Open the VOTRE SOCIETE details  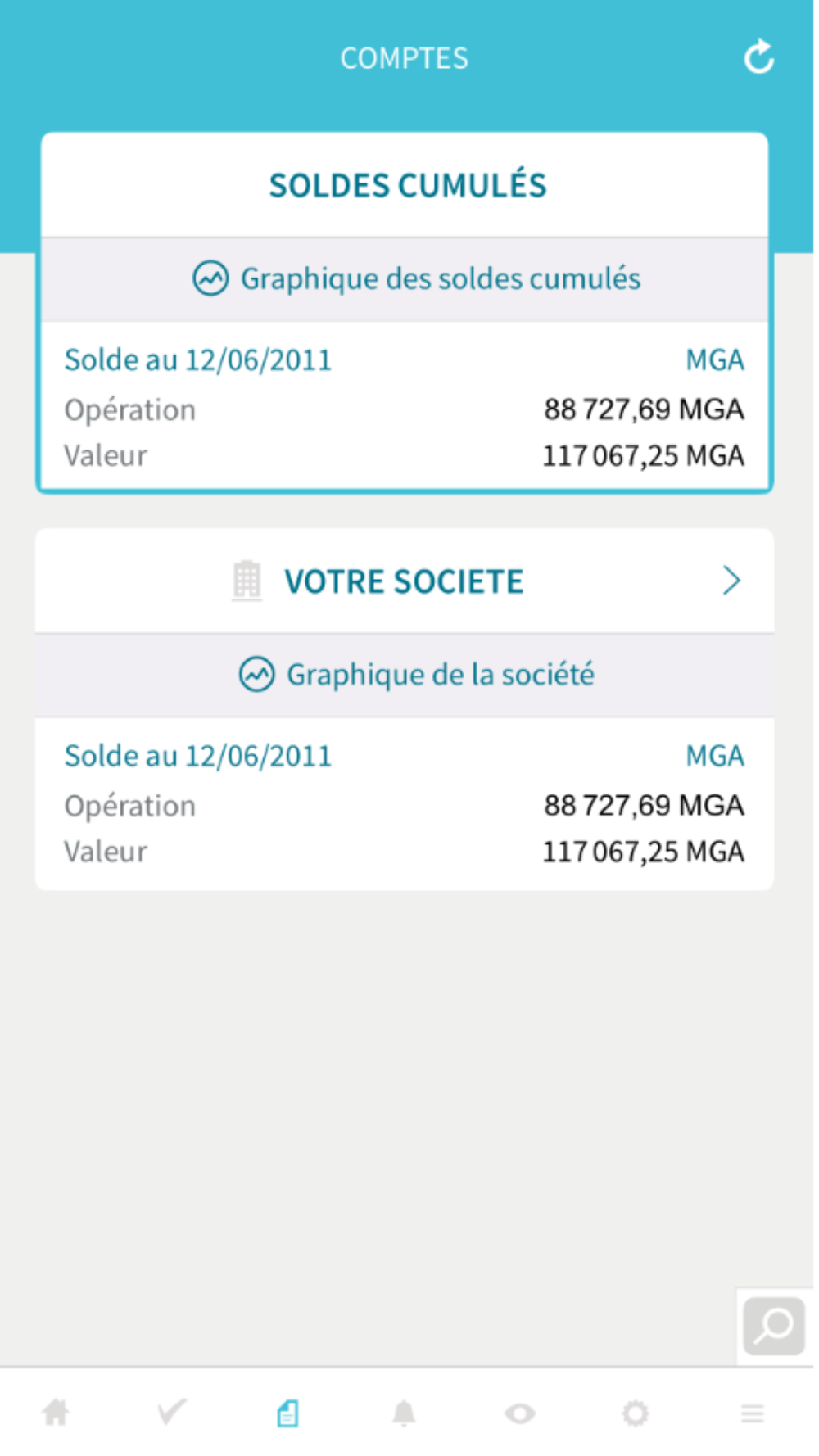[x=405, y=581]
